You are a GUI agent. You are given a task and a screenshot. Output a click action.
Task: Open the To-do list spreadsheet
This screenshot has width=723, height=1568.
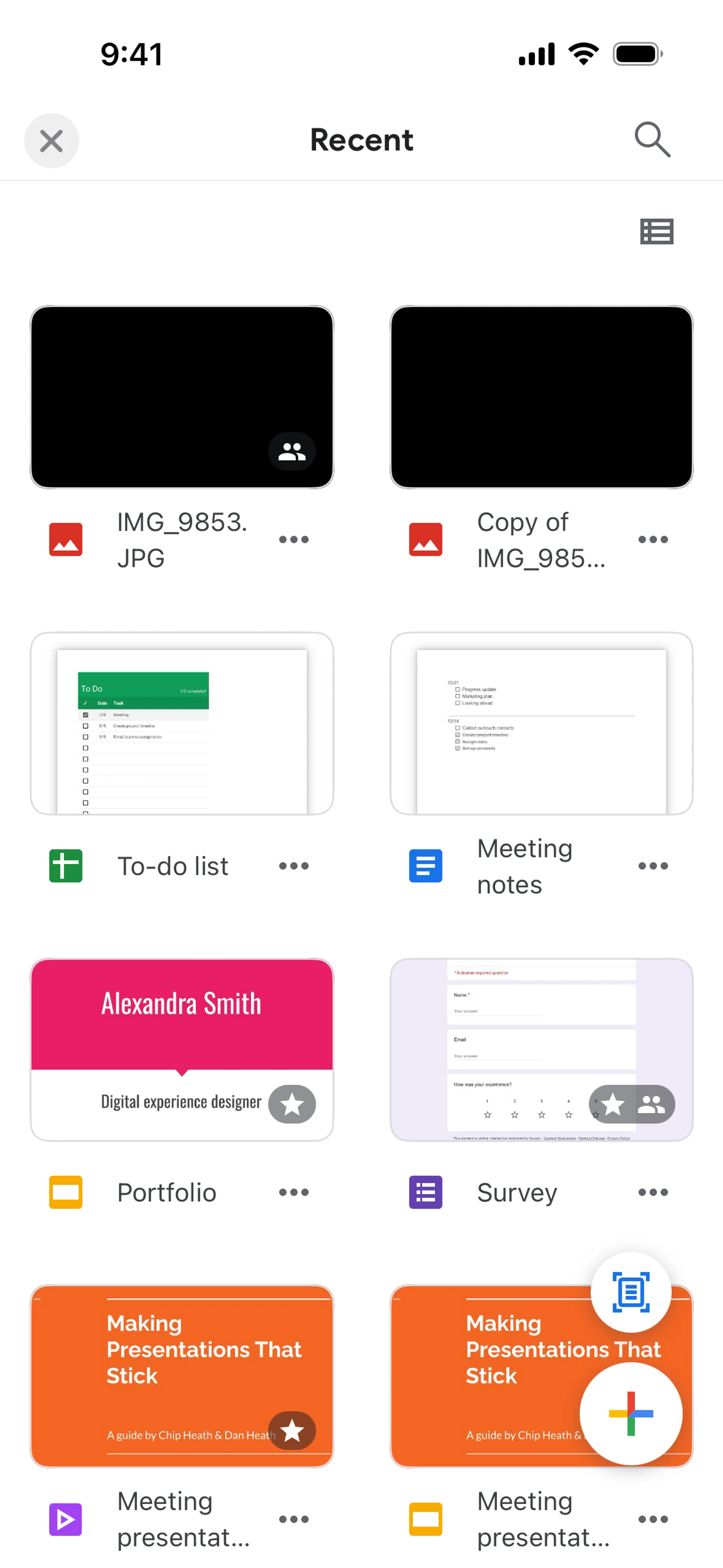(x=182, y=723)
